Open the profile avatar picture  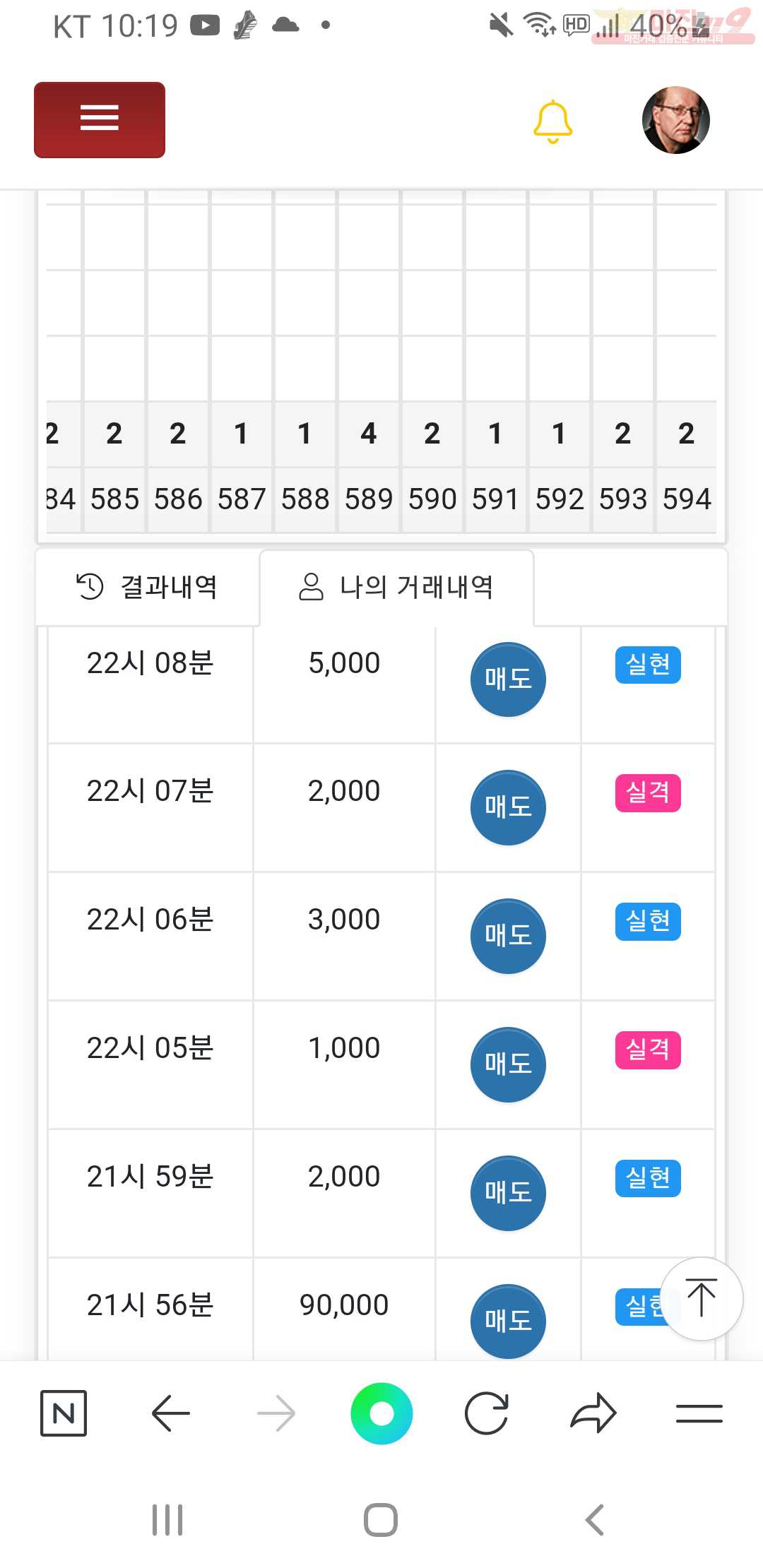[x=675, y=120]
